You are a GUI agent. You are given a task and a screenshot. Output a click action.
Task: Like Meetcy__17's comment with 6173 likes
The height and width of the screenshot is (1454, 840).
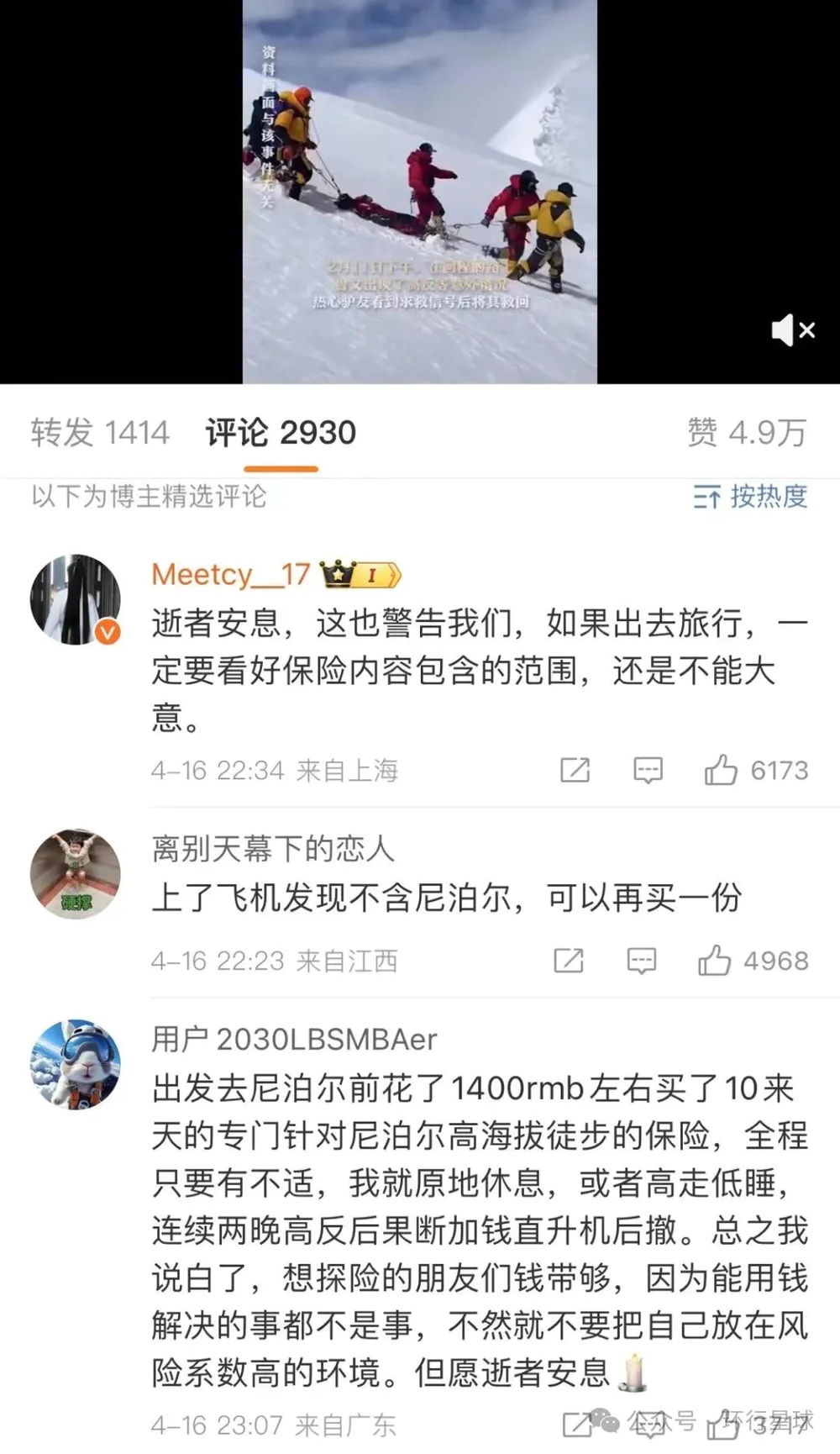pos(756,770)
